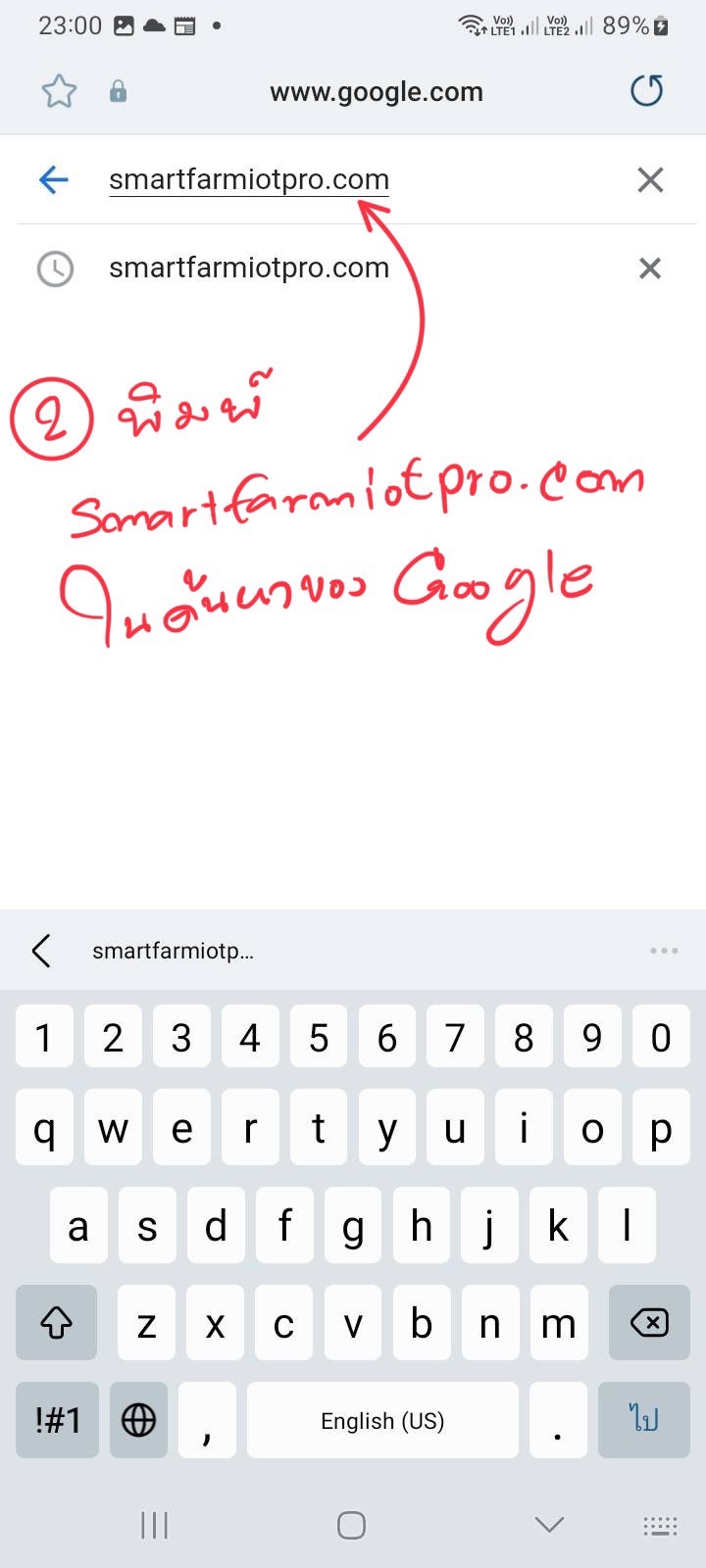Open the symbols keyboard with !#1

(x=57, y=1419)
